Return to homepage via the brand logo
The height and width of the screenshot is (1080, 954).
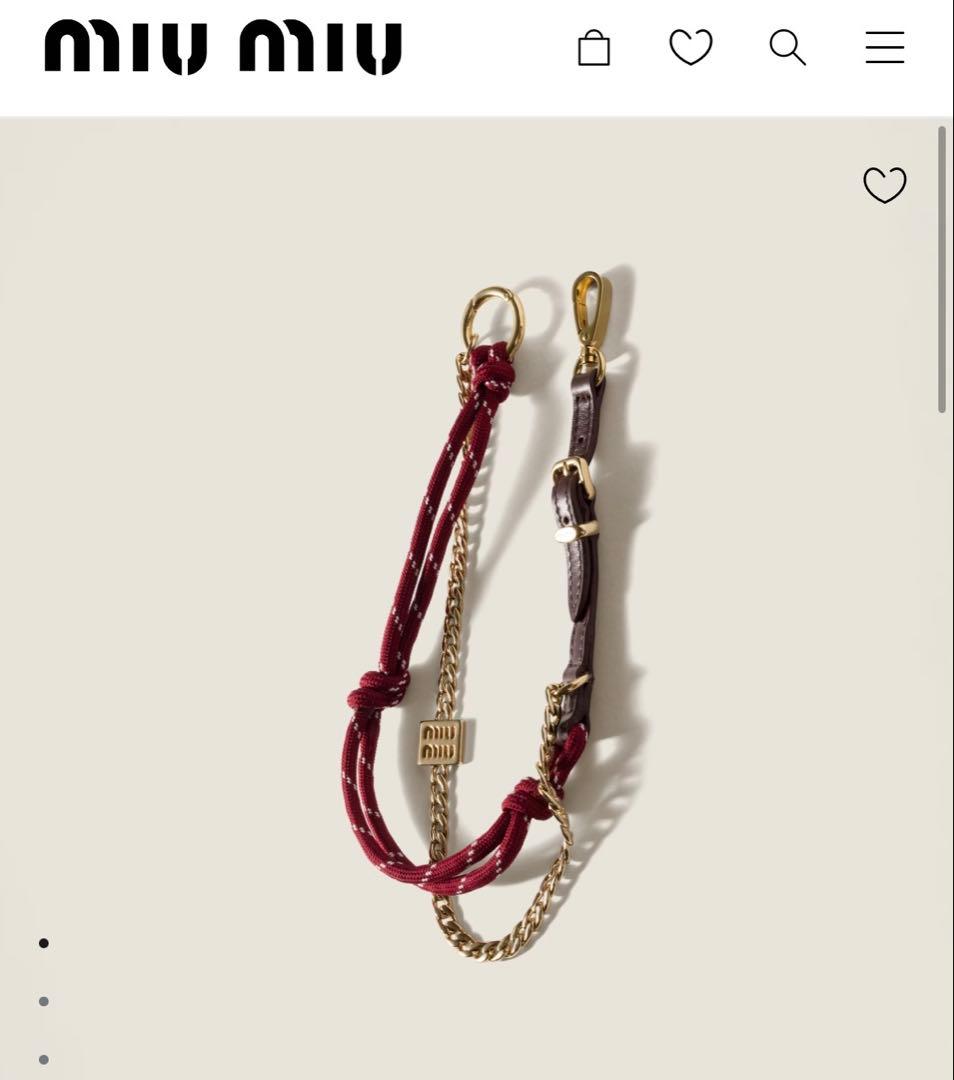click(x=222, y=47)
